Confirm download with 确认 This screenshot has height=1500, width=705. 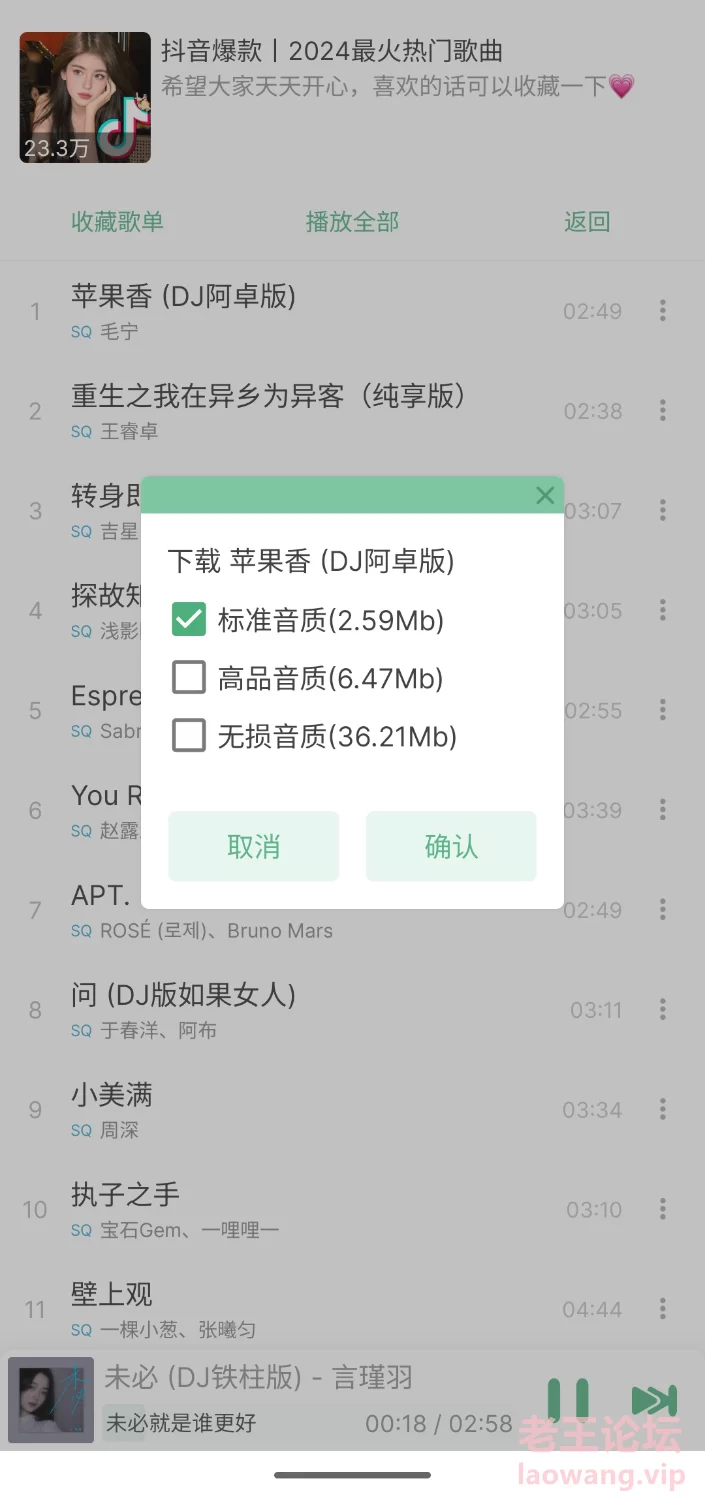pos(451,846)
